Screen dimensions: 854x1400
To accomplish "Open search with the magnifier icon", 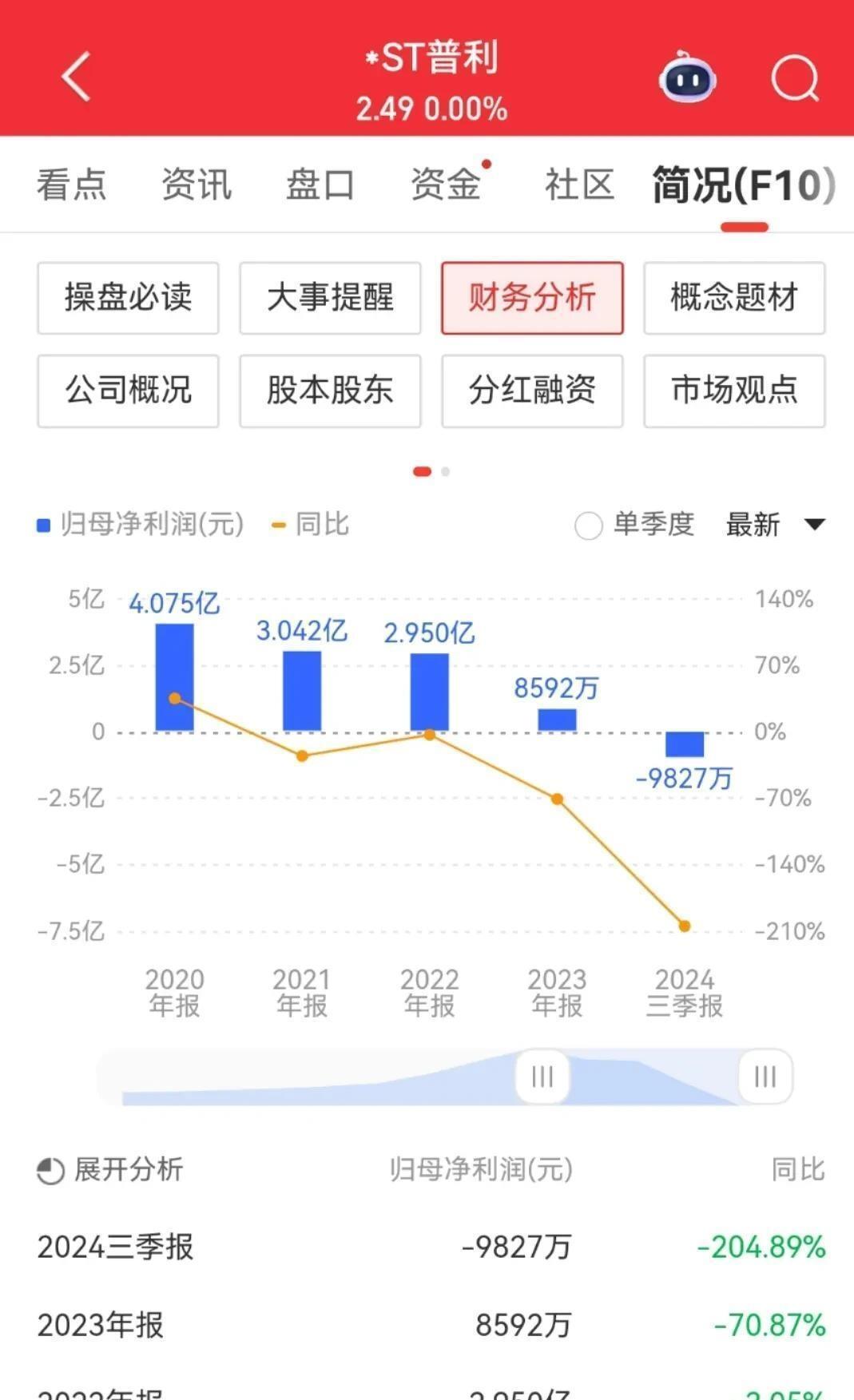I will click(796, 78).
